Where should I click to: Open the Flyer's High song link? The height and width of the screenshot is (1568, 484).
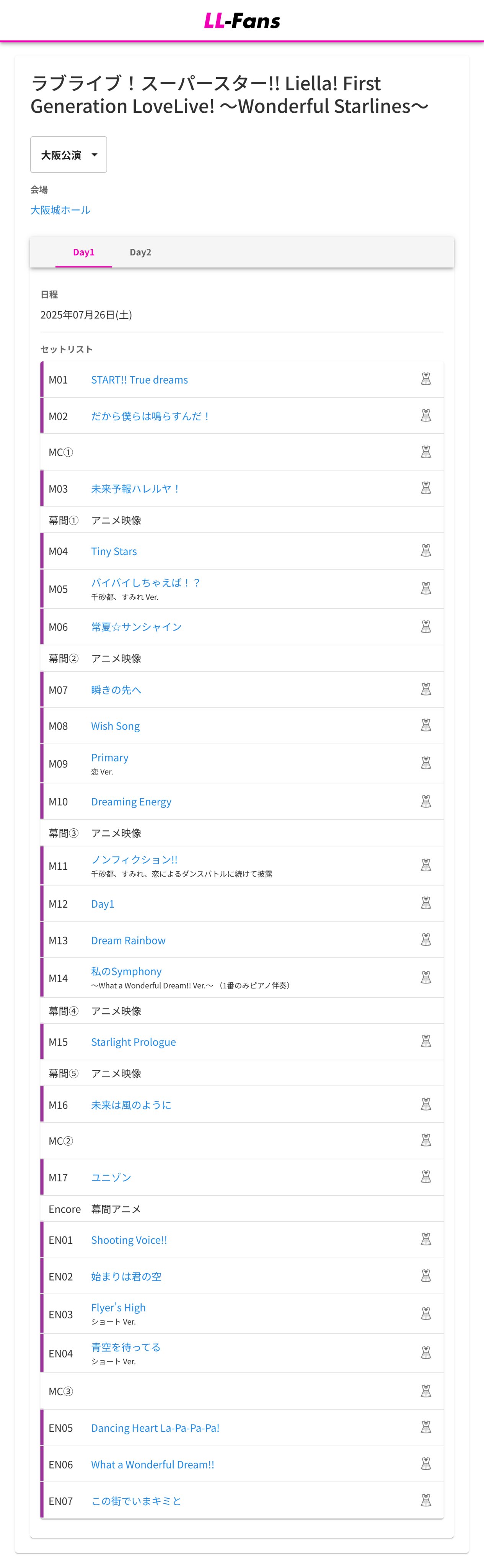coord(119,1307)
